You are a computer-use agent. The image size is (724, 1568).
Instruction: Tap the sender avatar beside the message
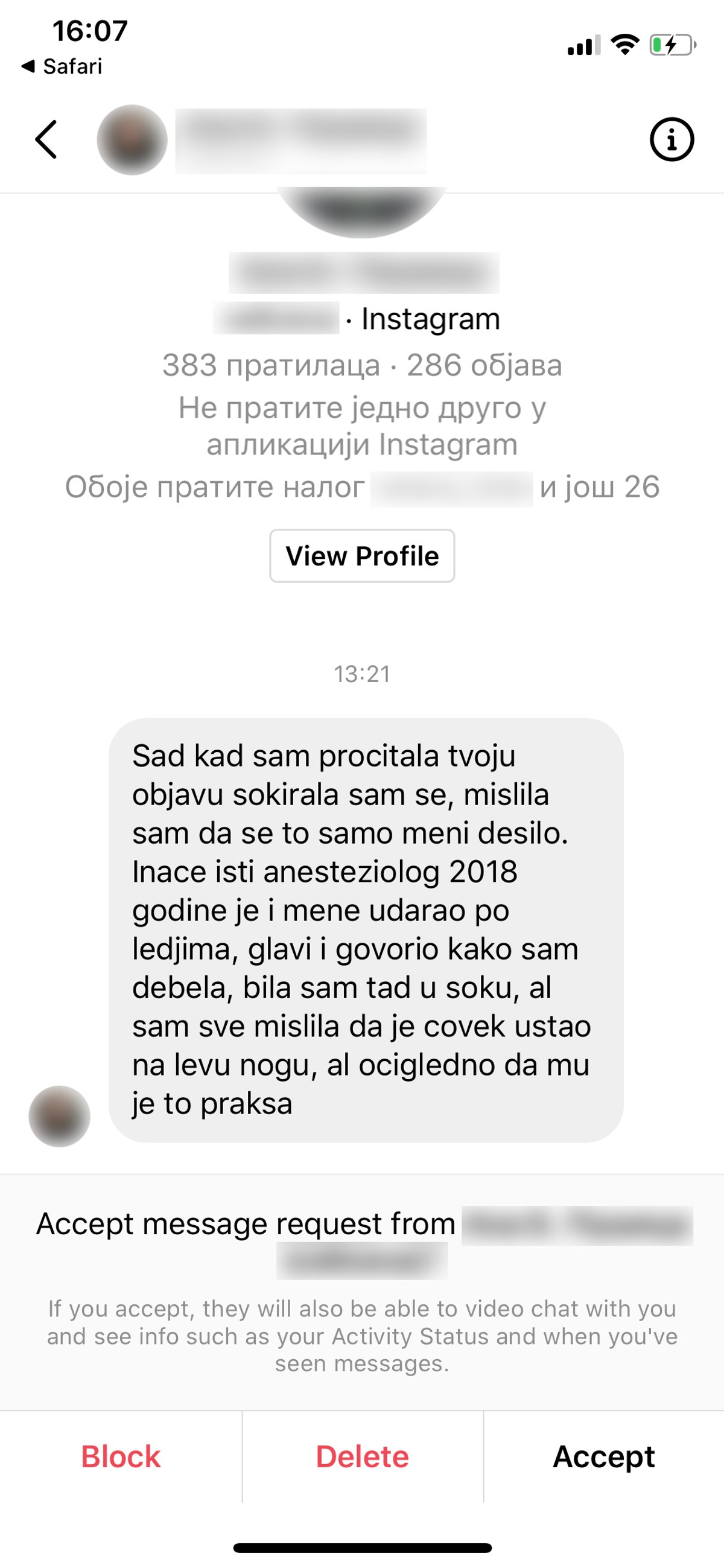tap(60, 1117)
